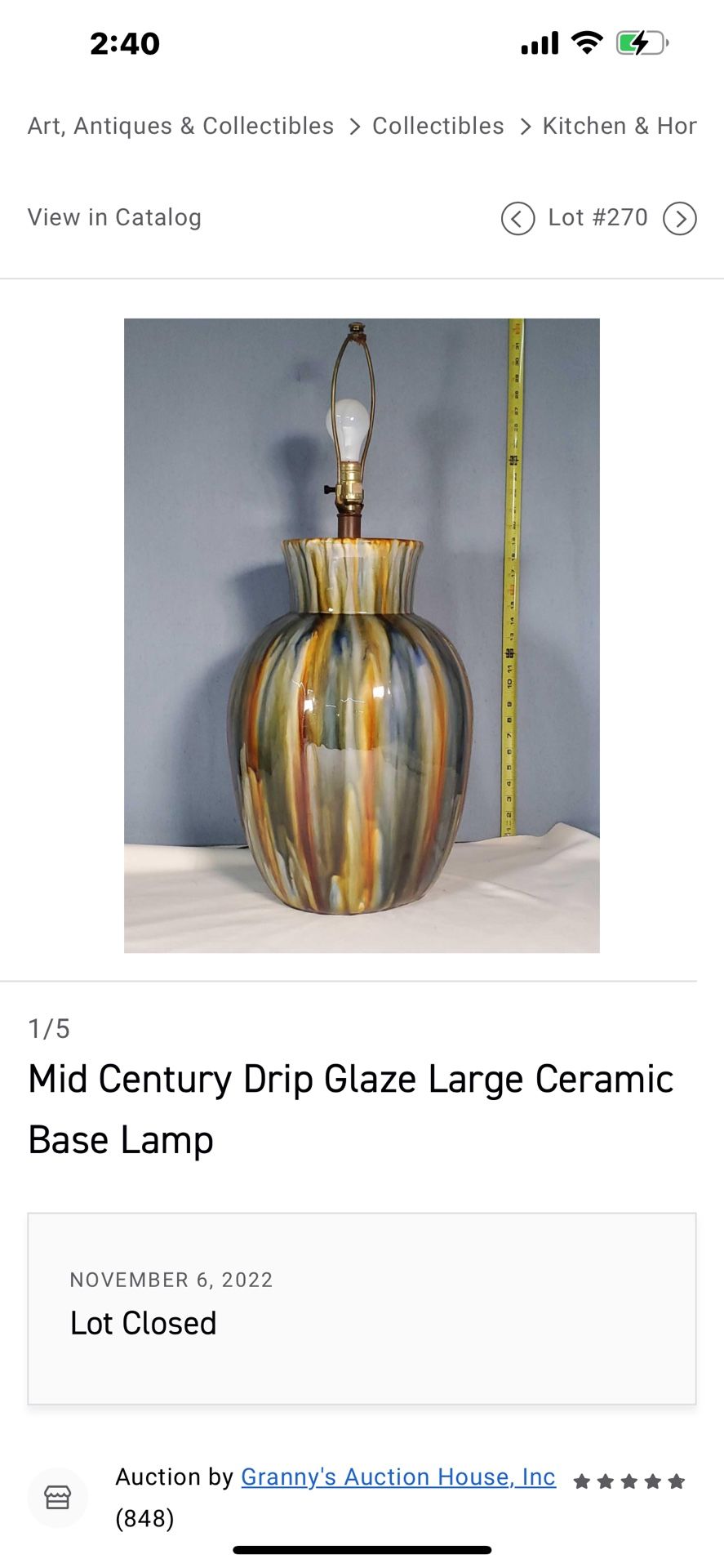
Task: Open the Kitchen & Home breadcrumb
Action: click(x=619, y=126)
